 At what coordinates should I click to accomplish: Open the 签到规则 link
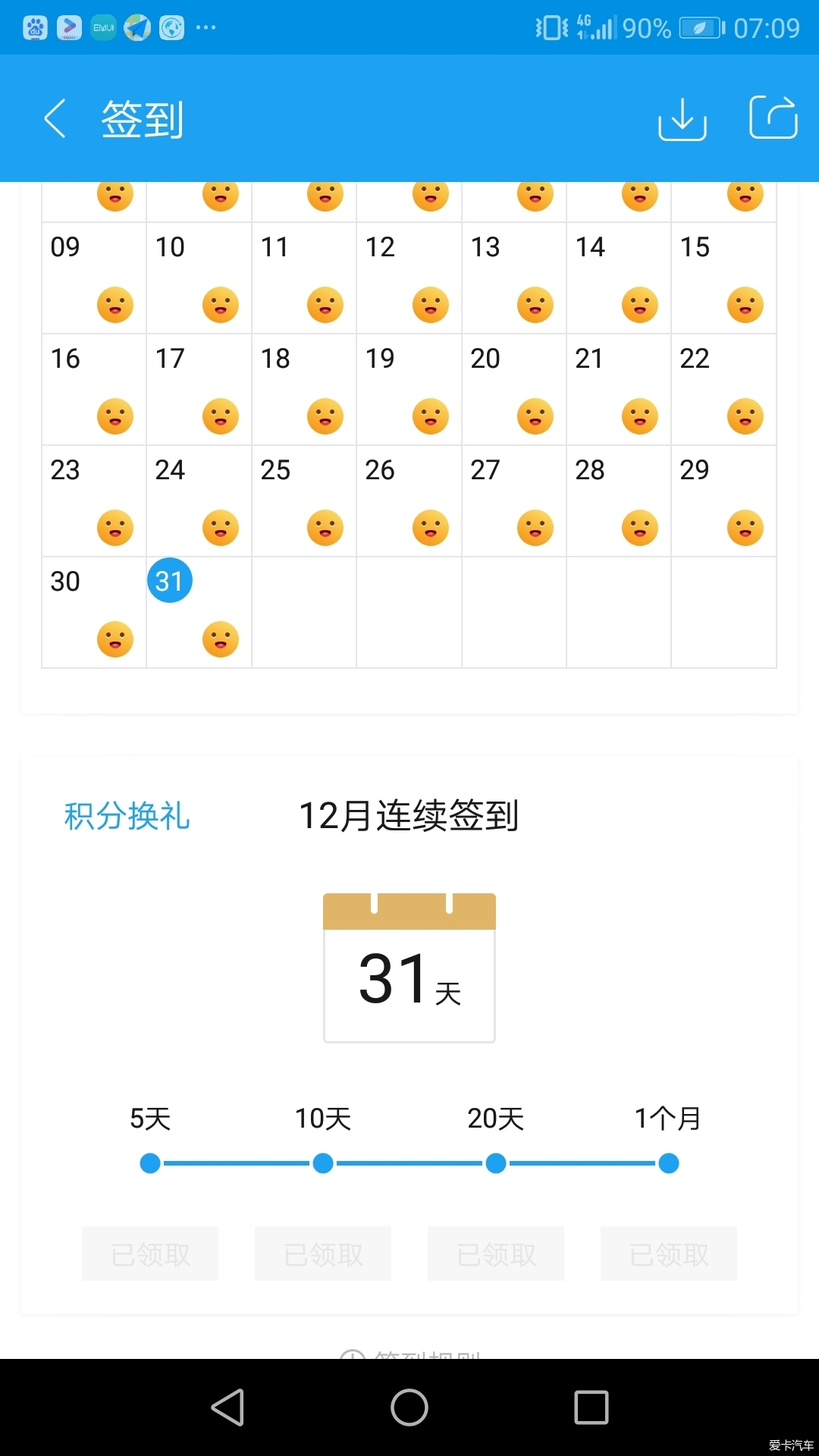(x=410, y=1354)
